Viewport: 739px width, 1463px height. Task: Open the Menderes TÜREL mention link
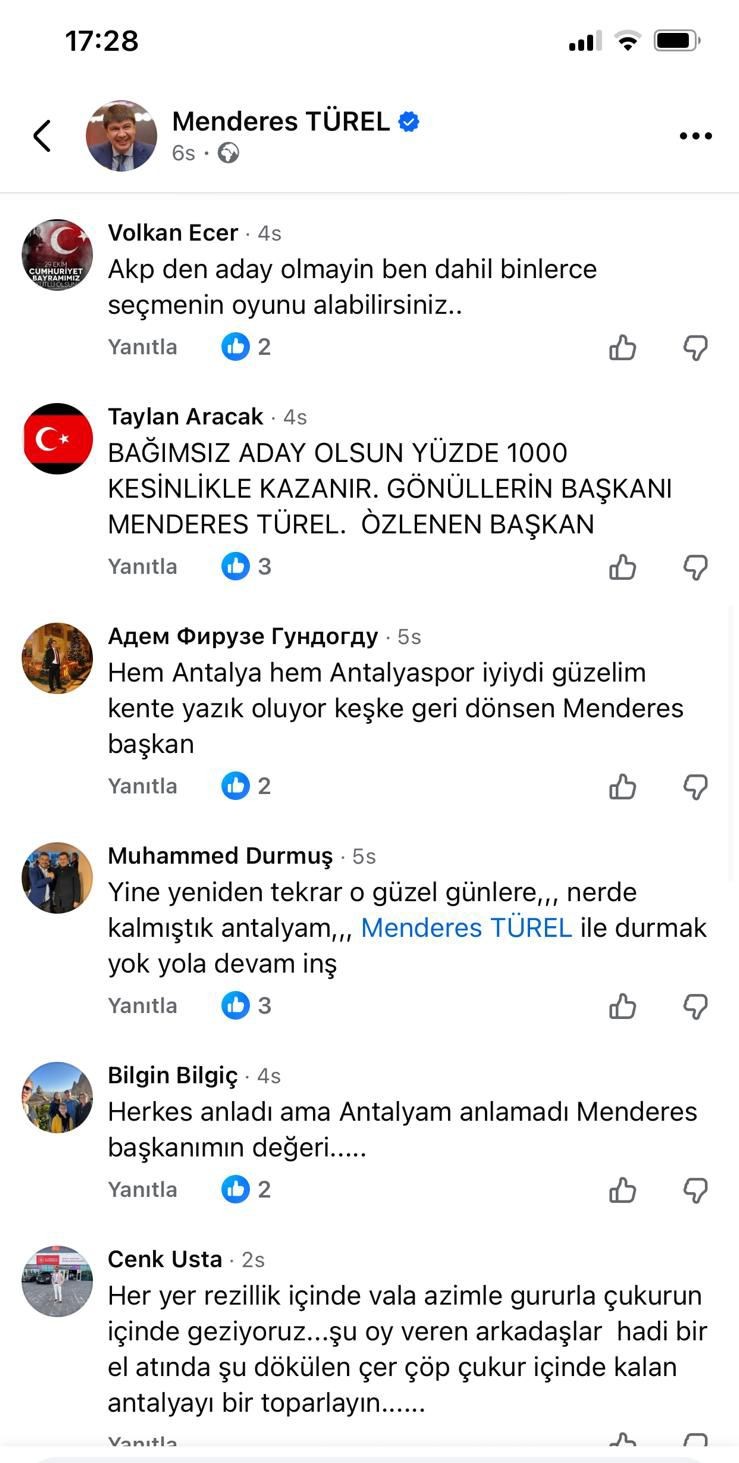(466, 928)
